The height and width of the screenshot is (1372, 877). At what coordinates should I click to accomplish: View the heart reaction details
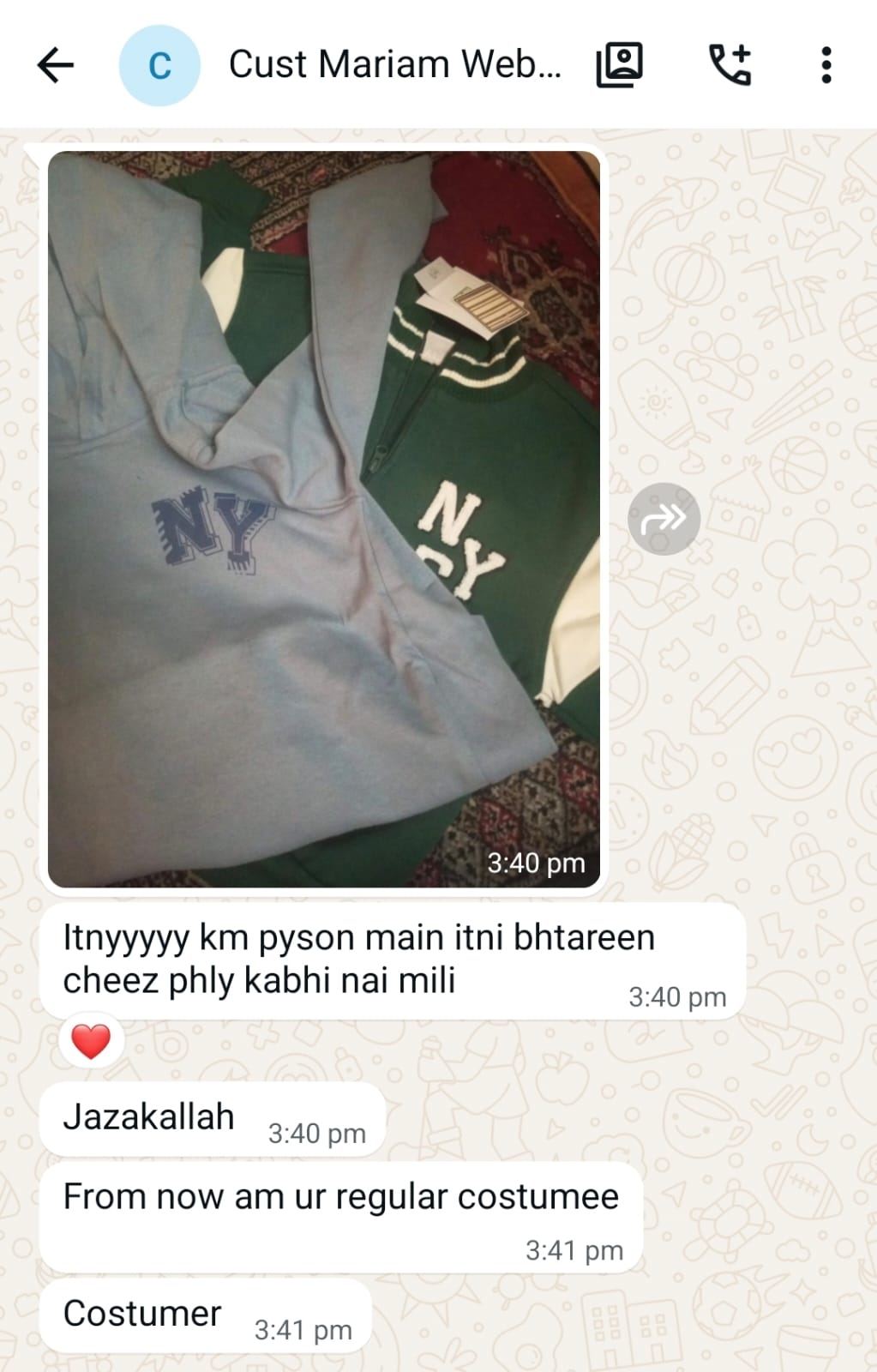tap(91, 1042)
